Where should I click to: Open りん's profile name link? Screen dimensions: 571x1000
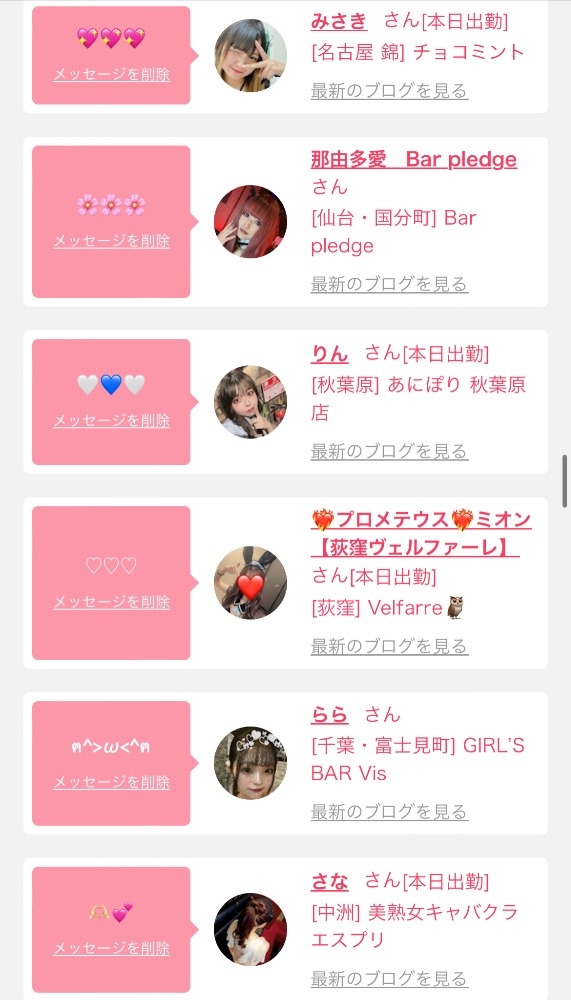tap(329, 353)
